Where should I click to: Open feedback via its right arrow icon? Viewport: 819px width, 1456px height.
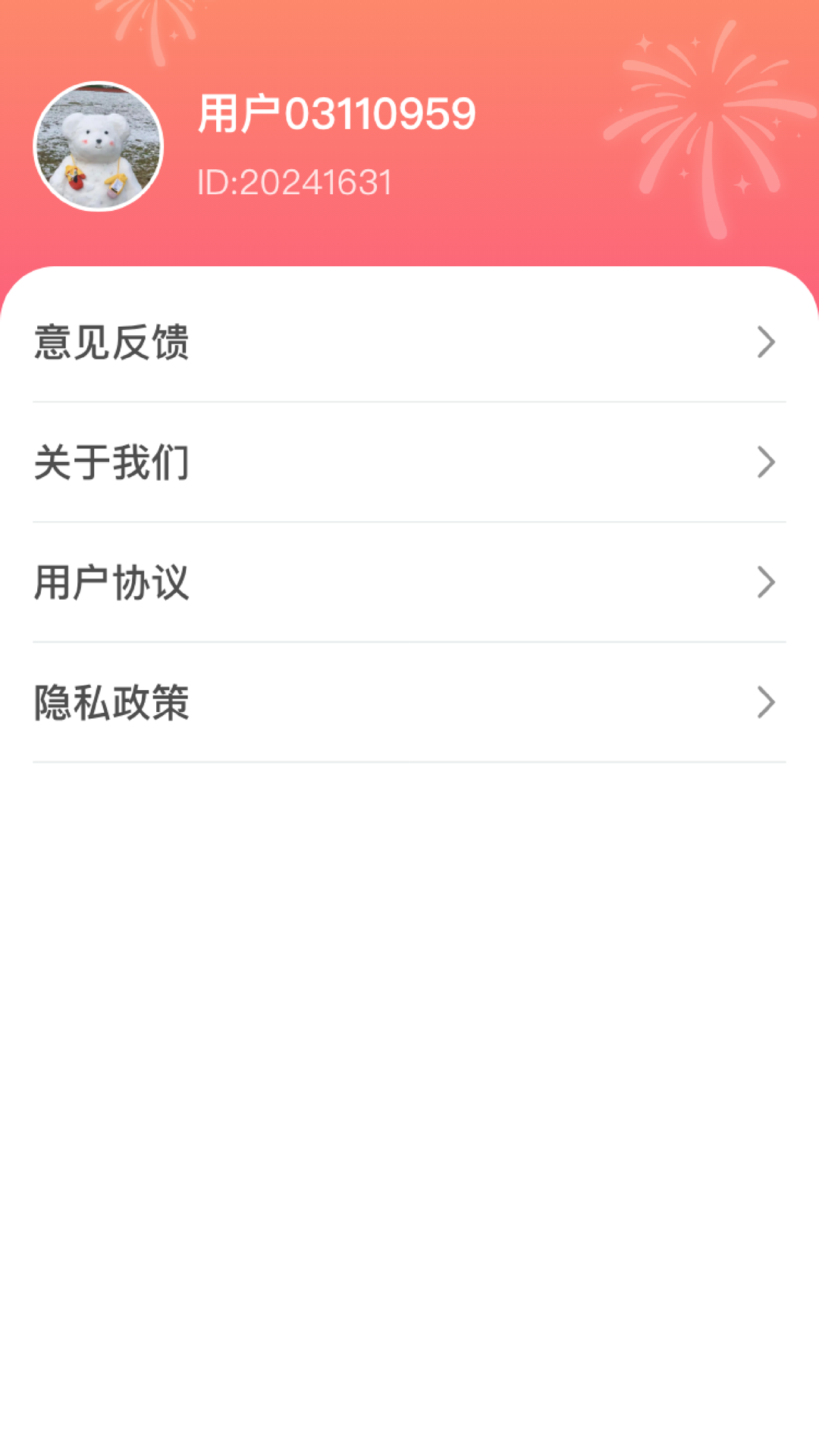pos(766,344)
